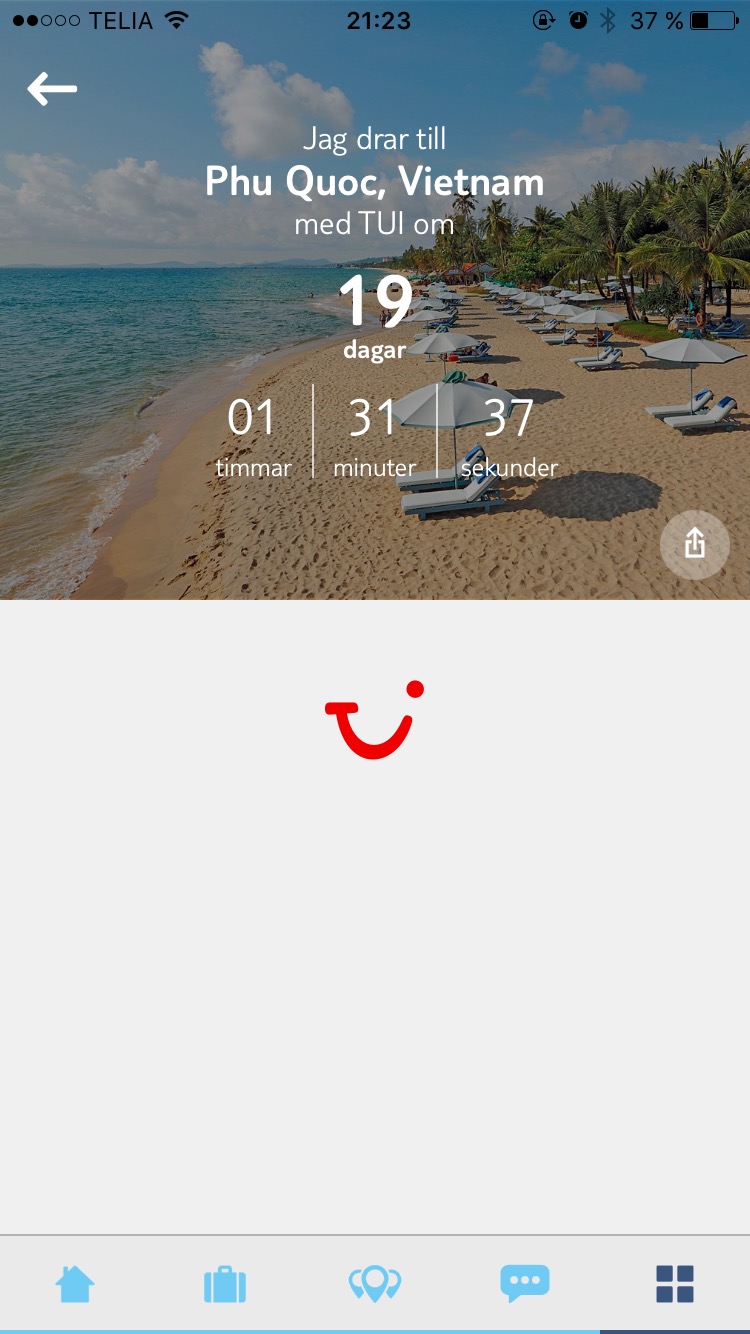Open the map location pin tab
750x1334 pixels.
click(x=375, y=1284)
